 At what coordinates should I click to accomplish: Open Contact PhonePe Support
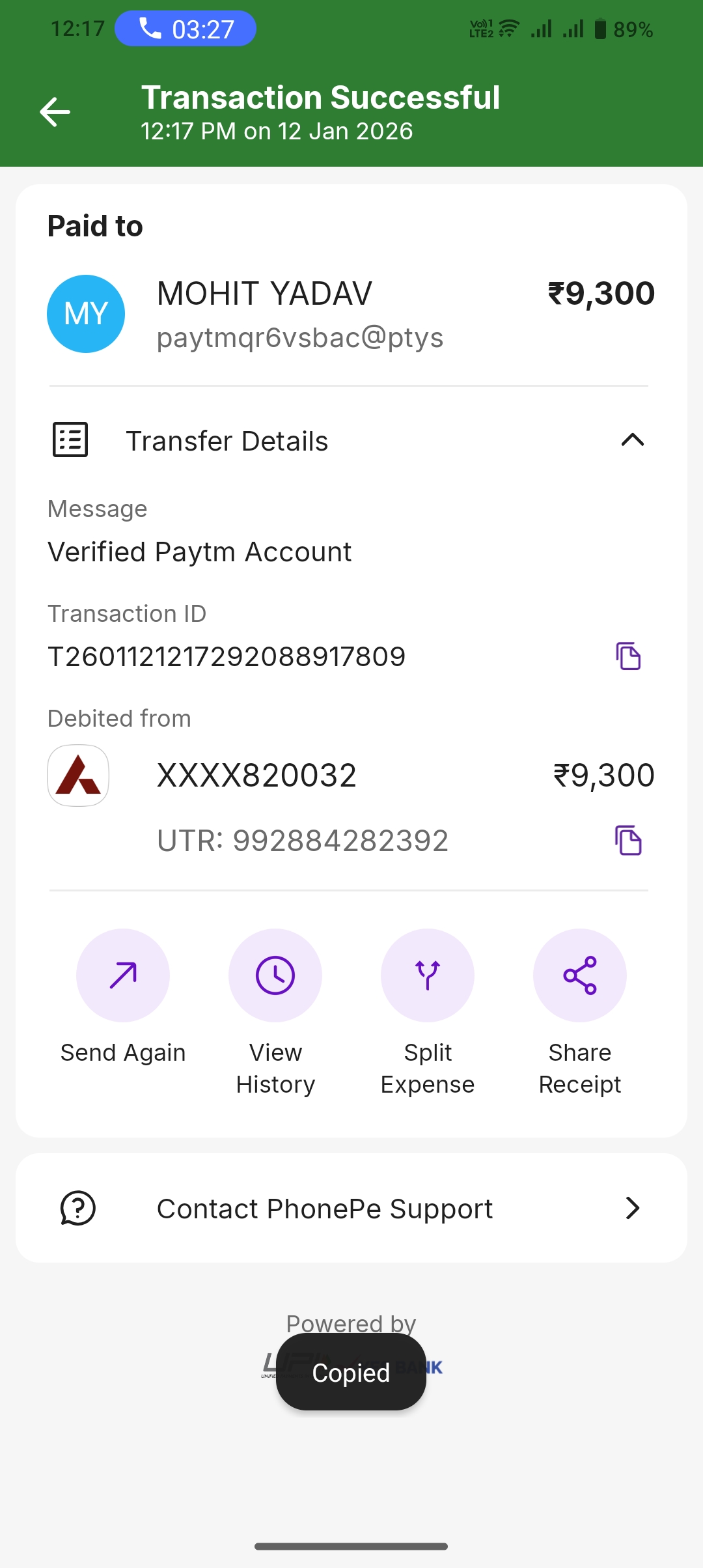click(x=351, y=1209)
